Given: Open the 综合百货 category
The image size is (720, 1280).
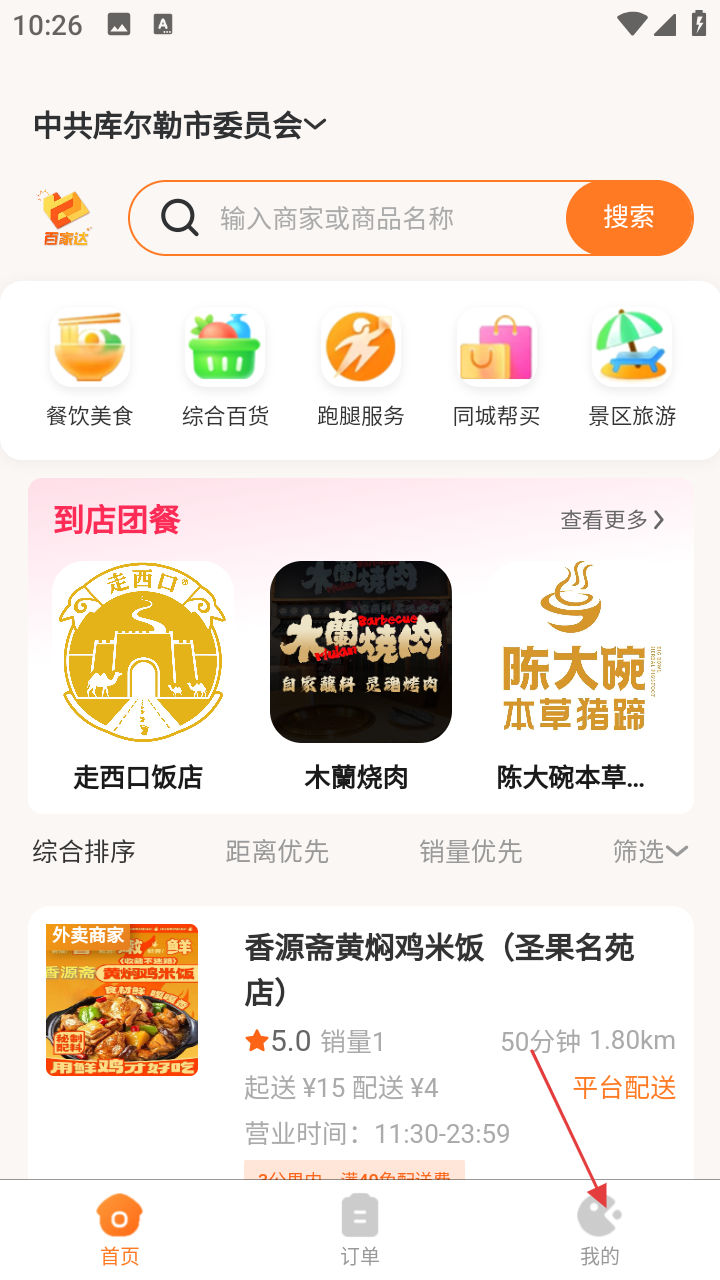Looking at the screenshot, I should point(225,367).
